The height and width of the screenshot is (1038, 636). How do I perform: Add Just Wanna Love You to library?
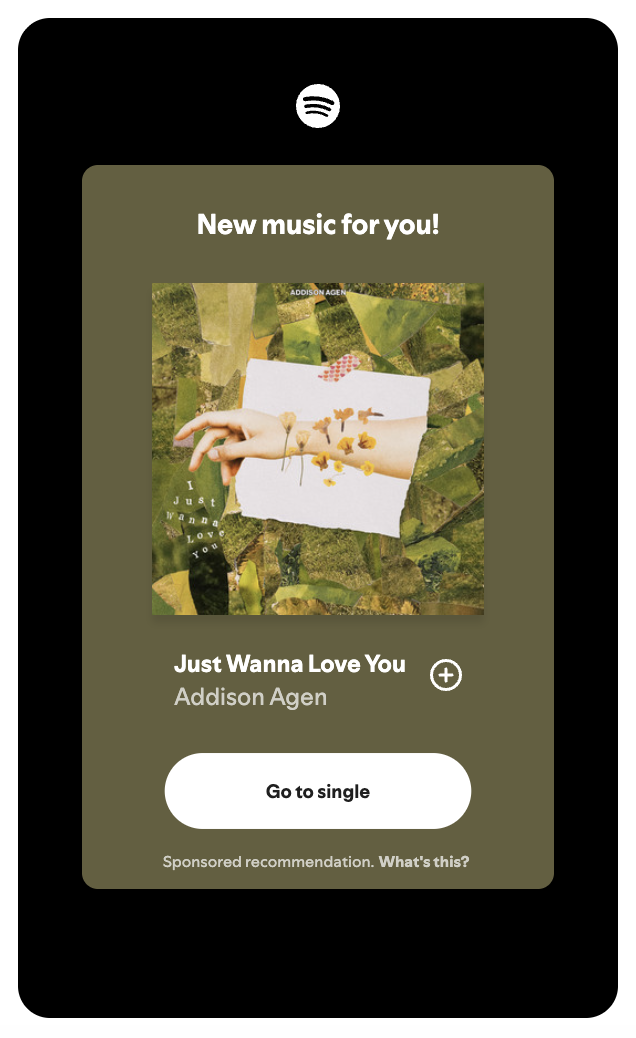(446, 675)
